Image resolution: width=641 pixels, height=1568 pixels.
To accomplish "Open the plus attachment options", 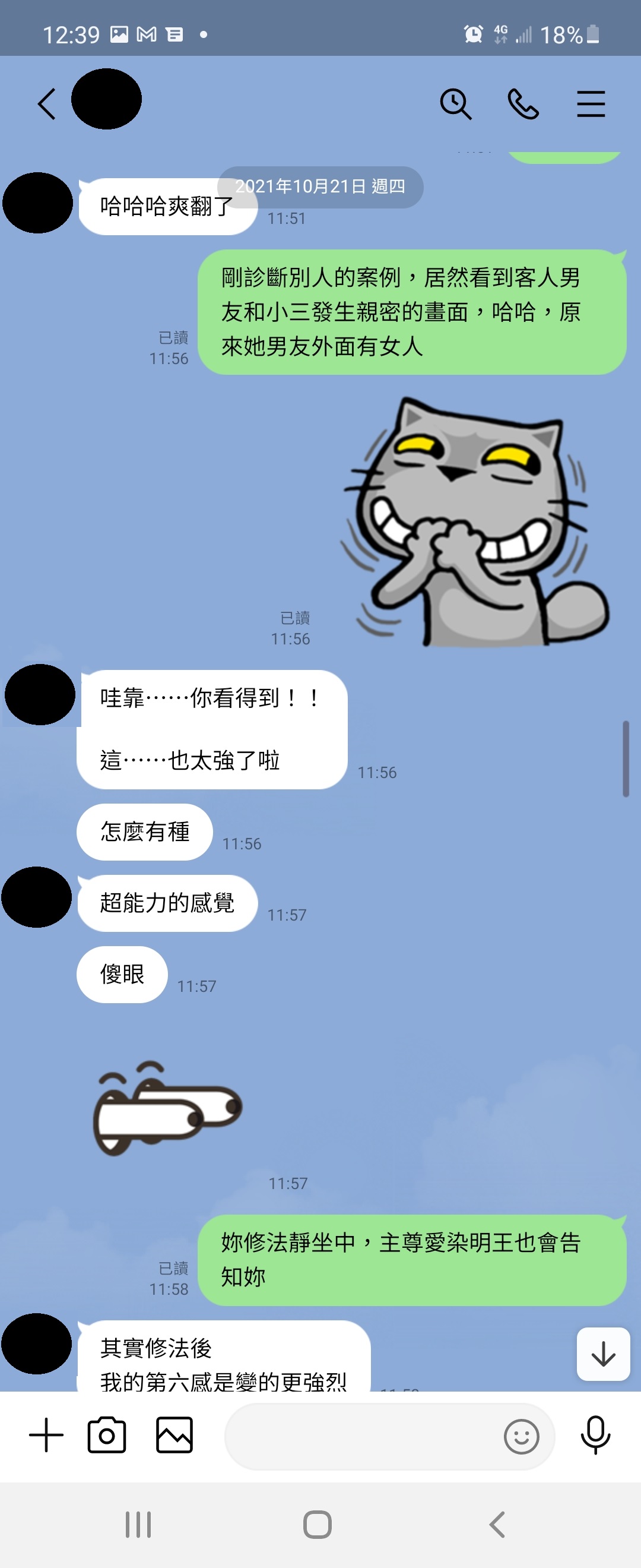I will pos(46,1435).
